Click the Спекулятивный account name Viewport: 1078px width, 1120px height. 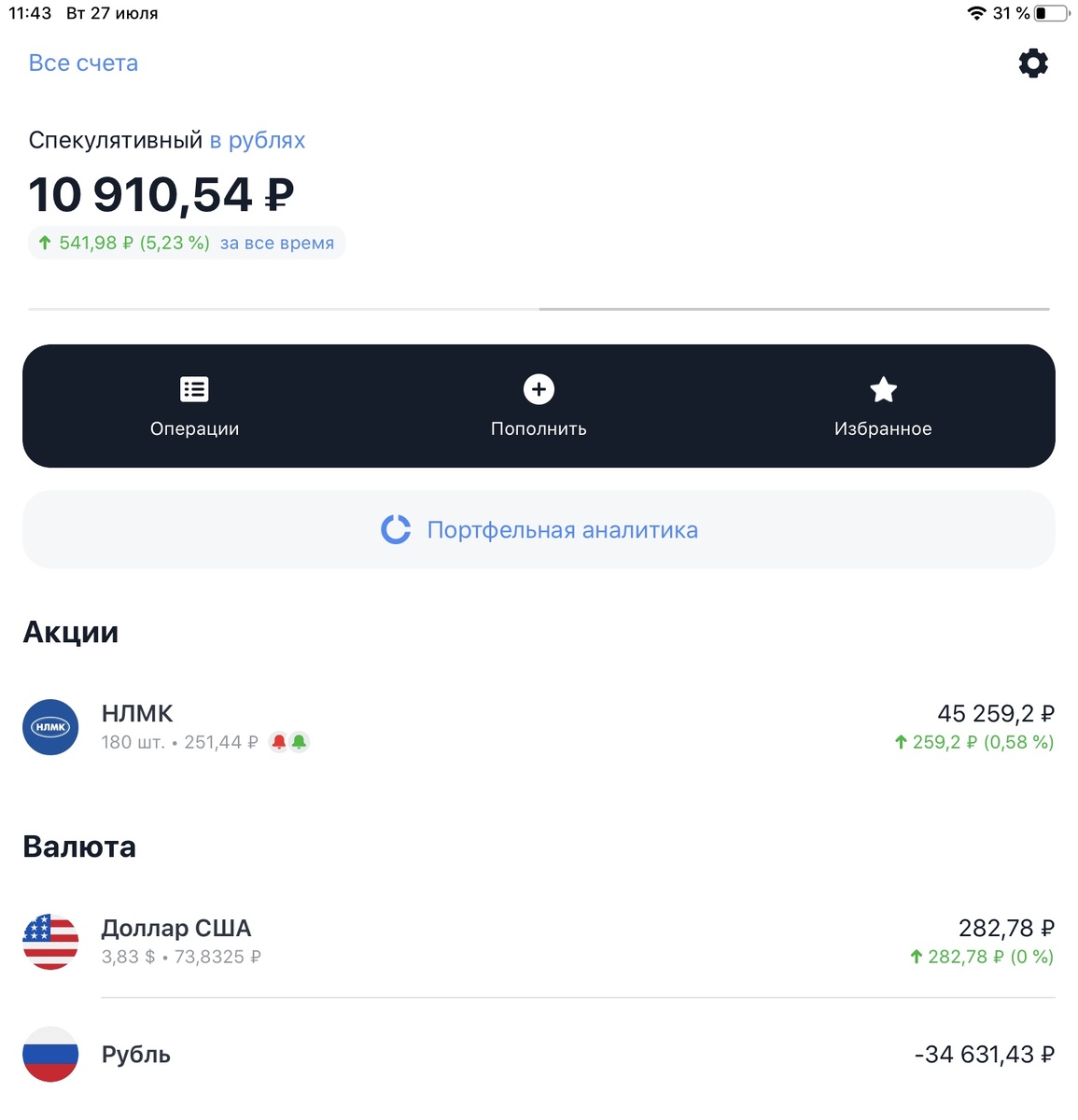114,139
